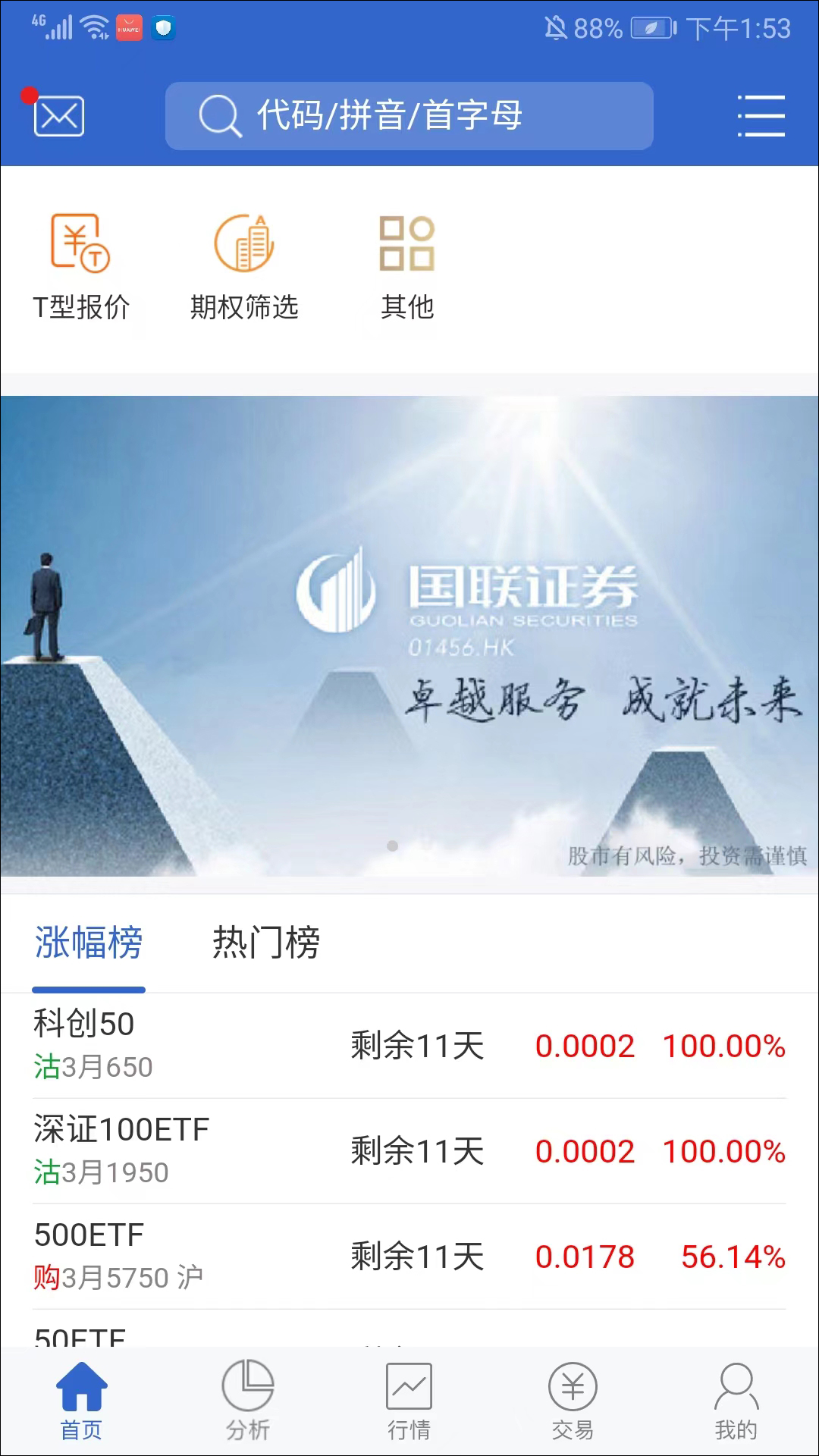Open the 我的 tab

pyautogui.click(x=736, y=1401)
